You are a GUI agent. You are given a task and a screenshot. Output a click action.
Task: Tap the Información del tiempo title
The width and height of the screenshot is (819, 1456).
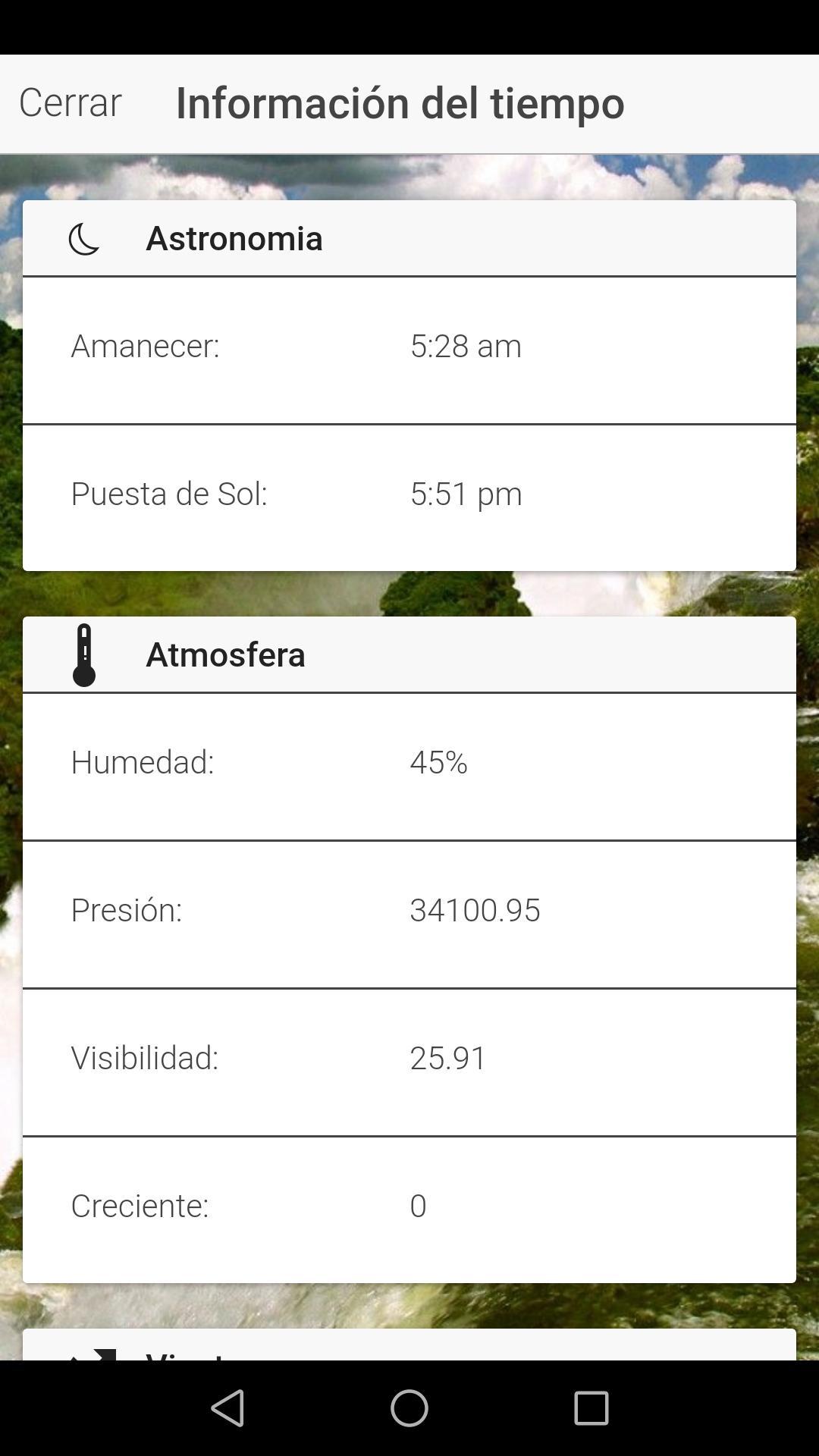click(400, 103)
